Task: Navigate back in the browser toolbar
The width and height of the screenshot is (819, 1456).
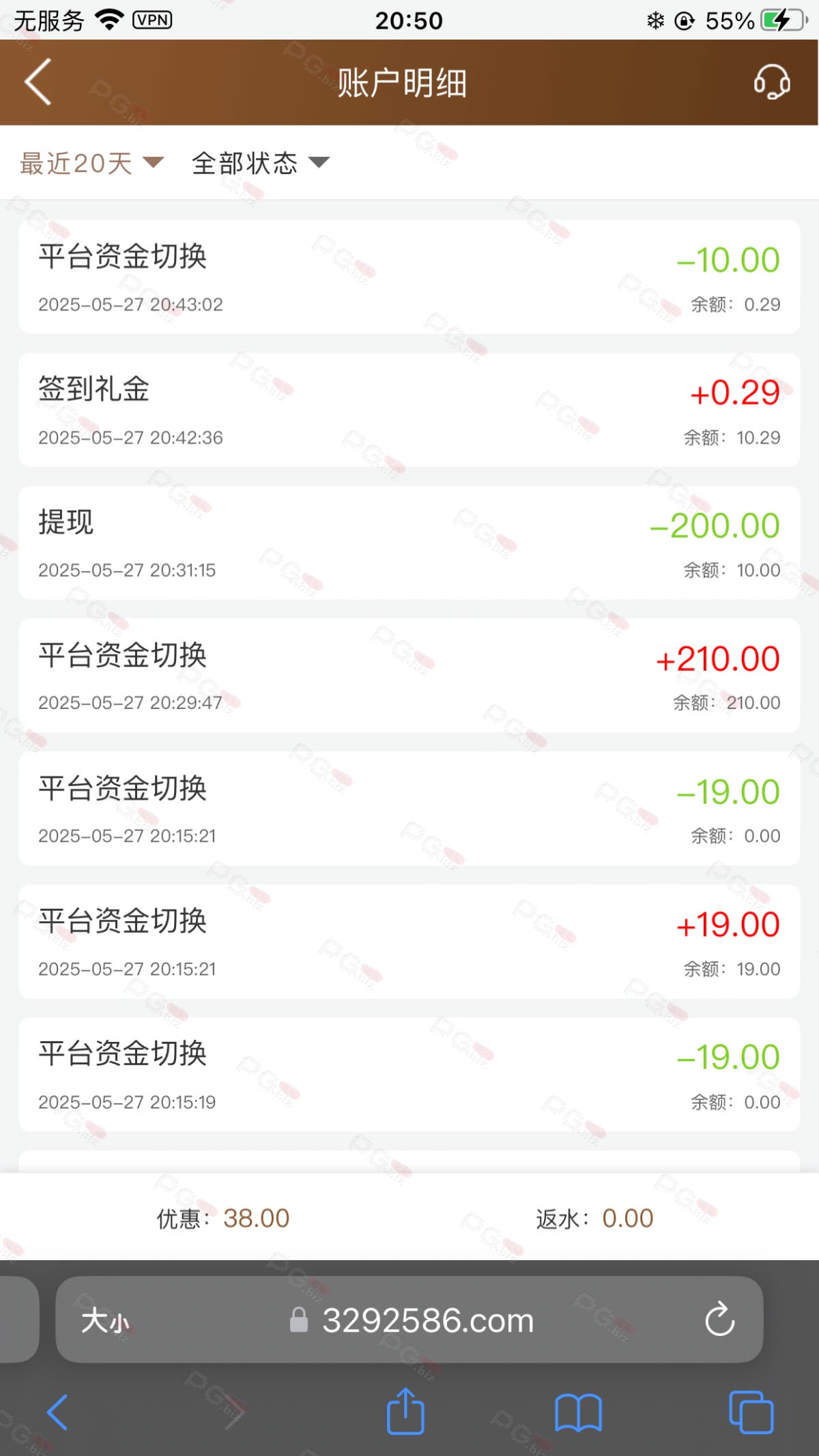Action: point(57,1412)
